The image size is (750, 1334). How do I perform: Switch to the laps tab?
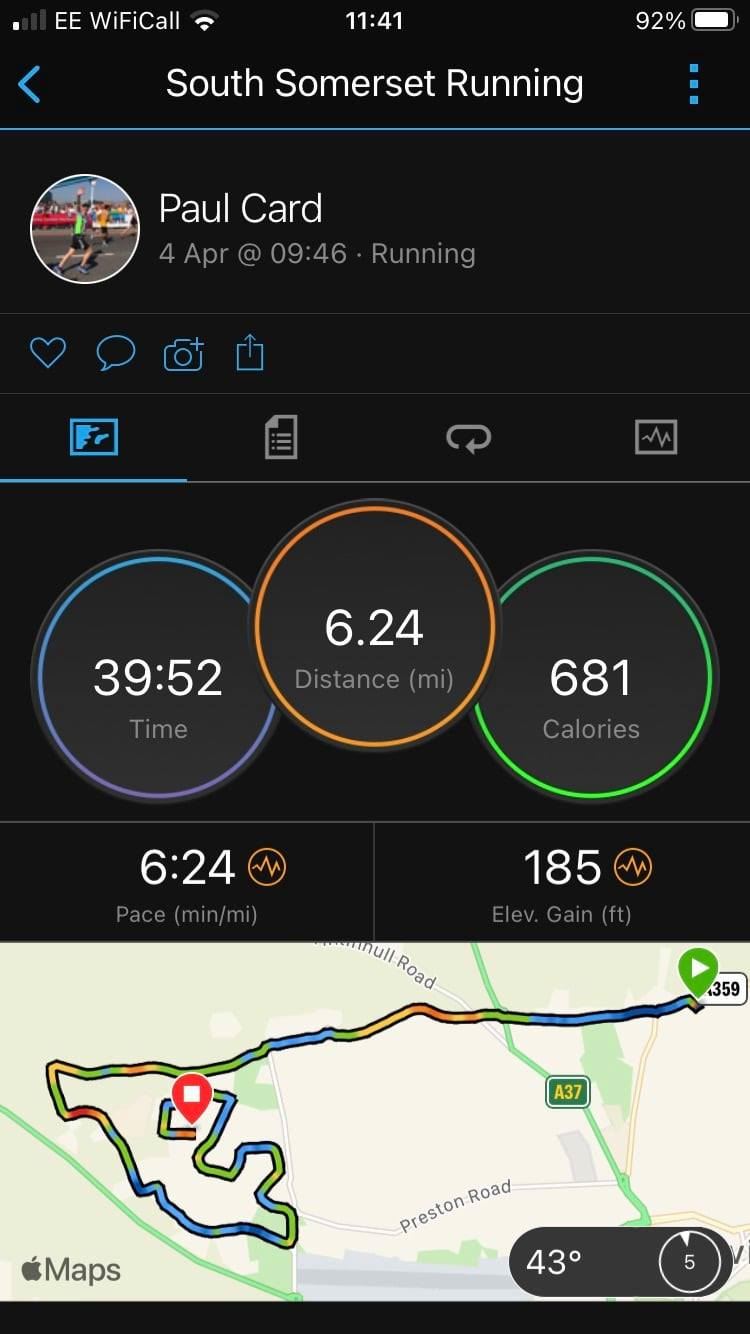tap(468, 438)
